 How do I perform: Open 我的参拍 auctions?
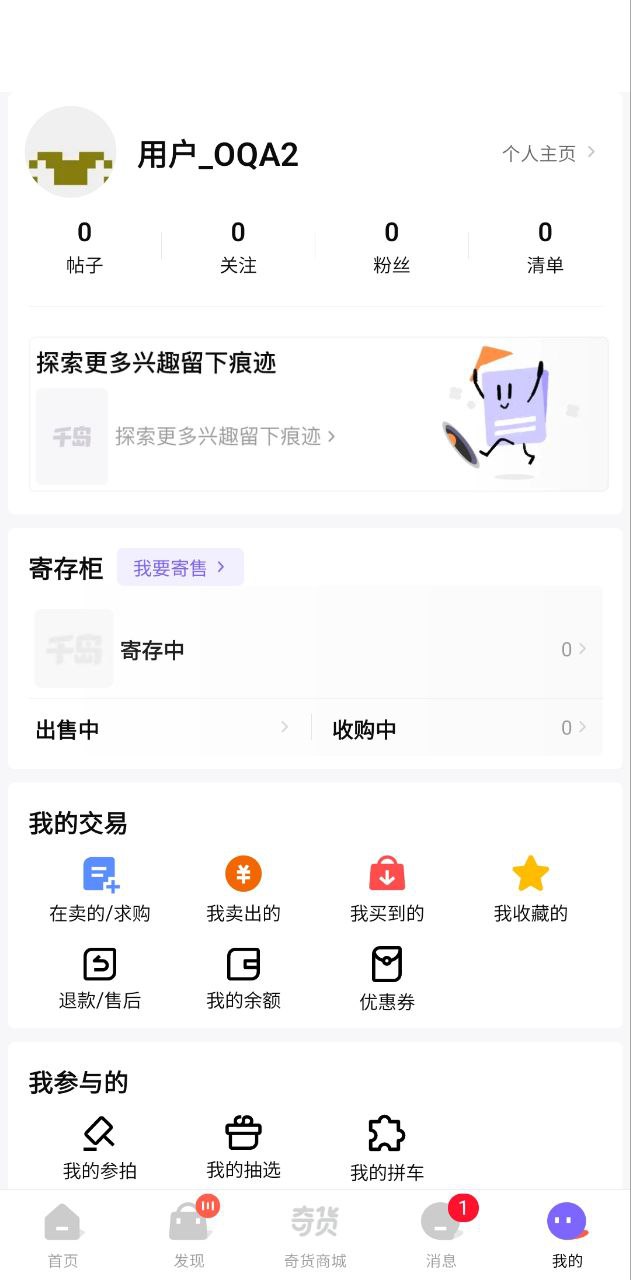point(100,1148)
